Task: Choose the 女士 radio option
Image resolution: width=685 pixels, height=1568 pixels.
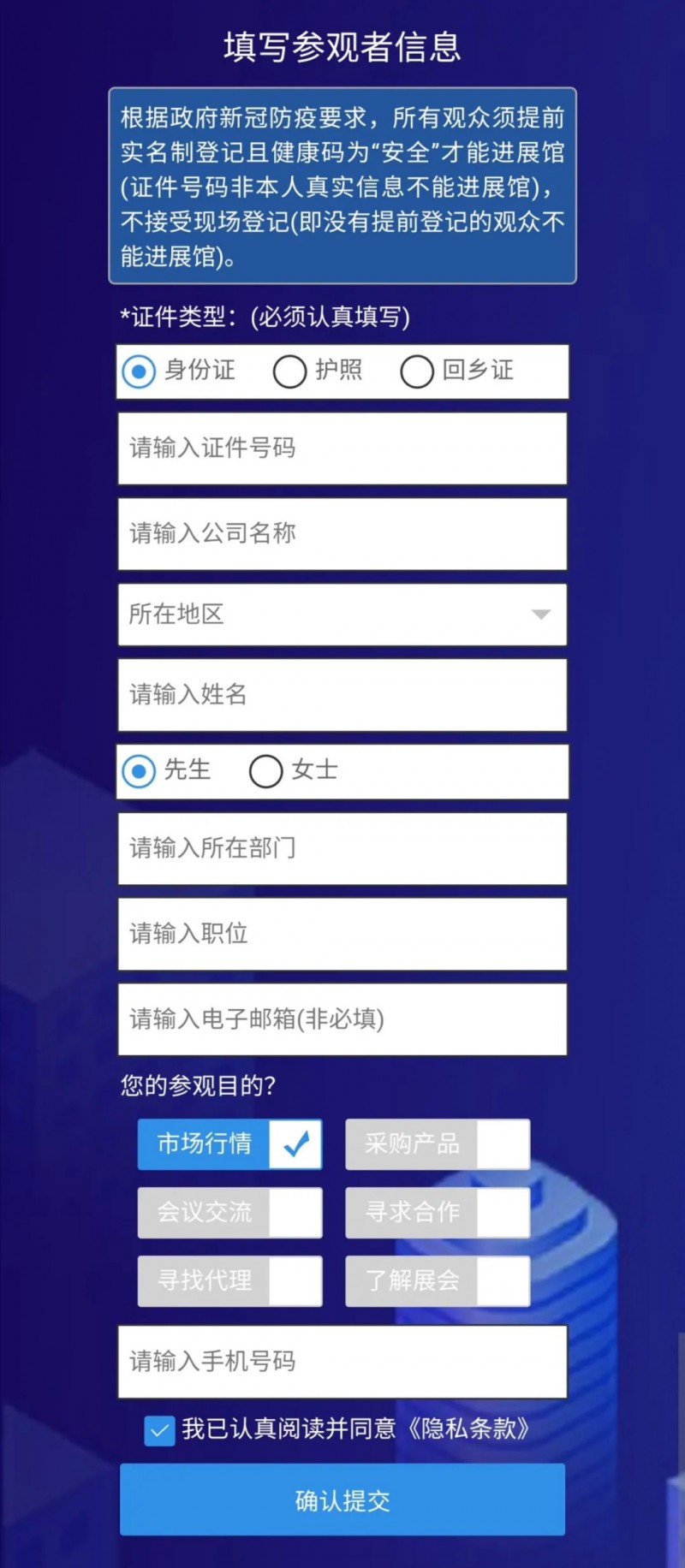Action: click(x=266, y=771)
